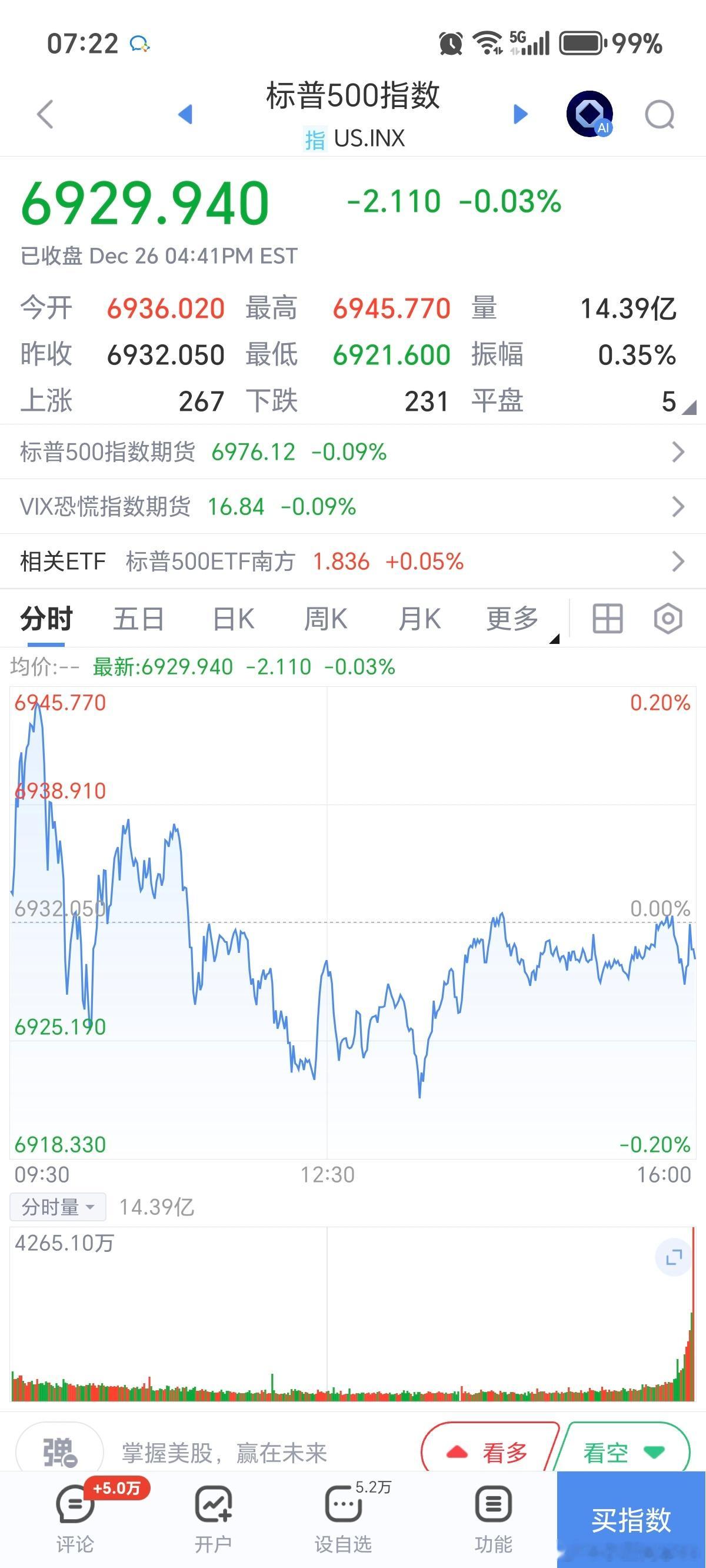Select the 分时 intraday tab
Viewport: 706px width, 1568px height.
click(46, 617)
